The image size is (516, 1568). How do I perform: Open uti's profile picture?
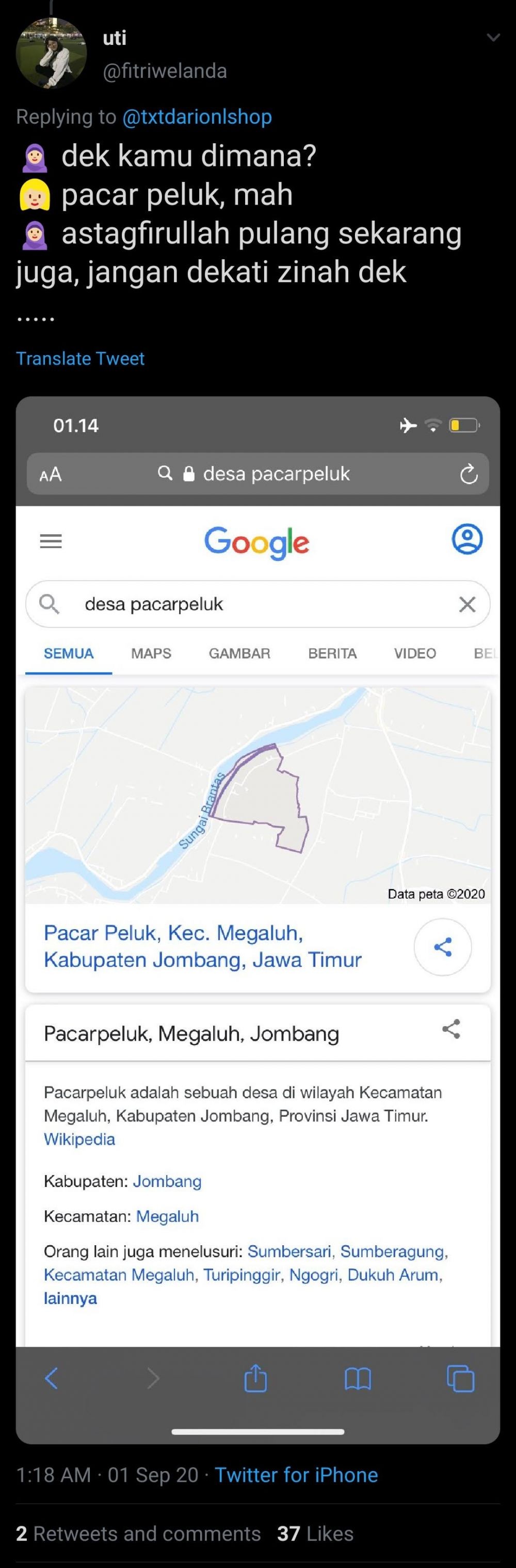coord(51,54)
